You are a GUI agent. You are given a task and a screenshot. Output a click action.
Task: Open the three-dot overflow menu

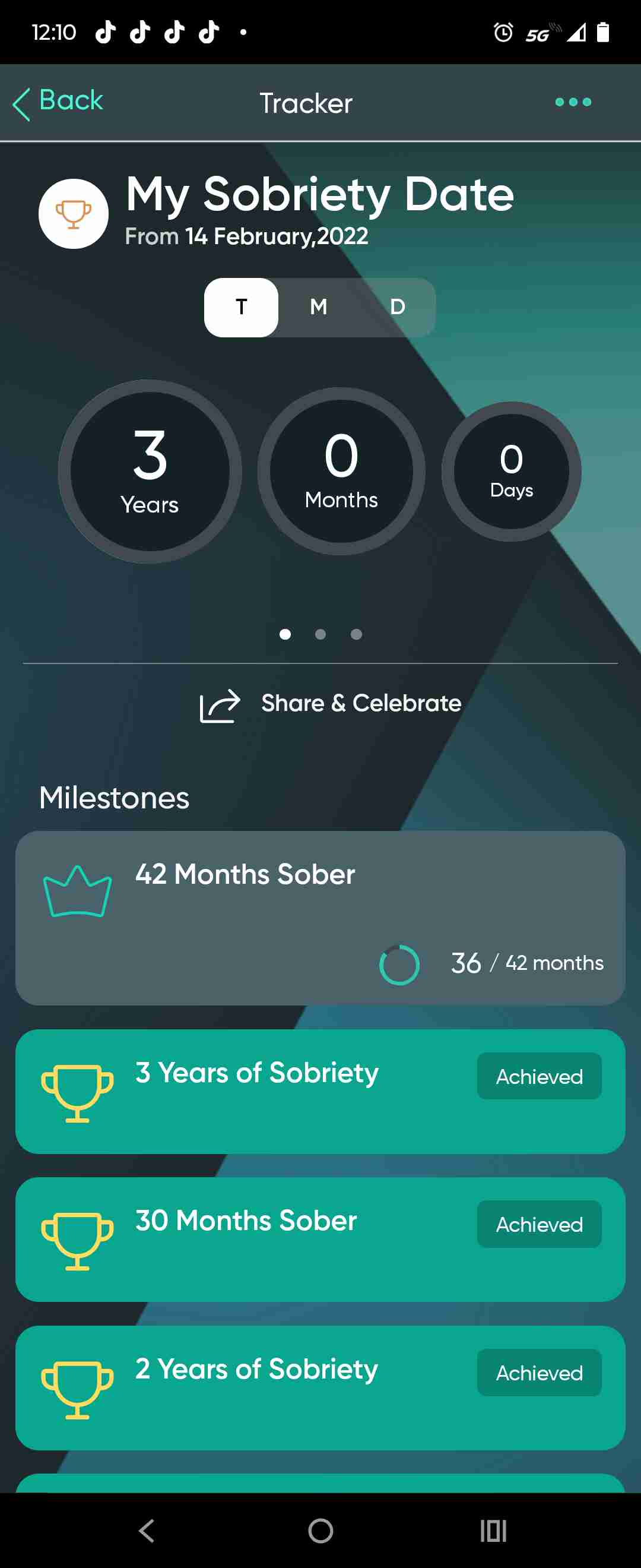tap(573, 102)
